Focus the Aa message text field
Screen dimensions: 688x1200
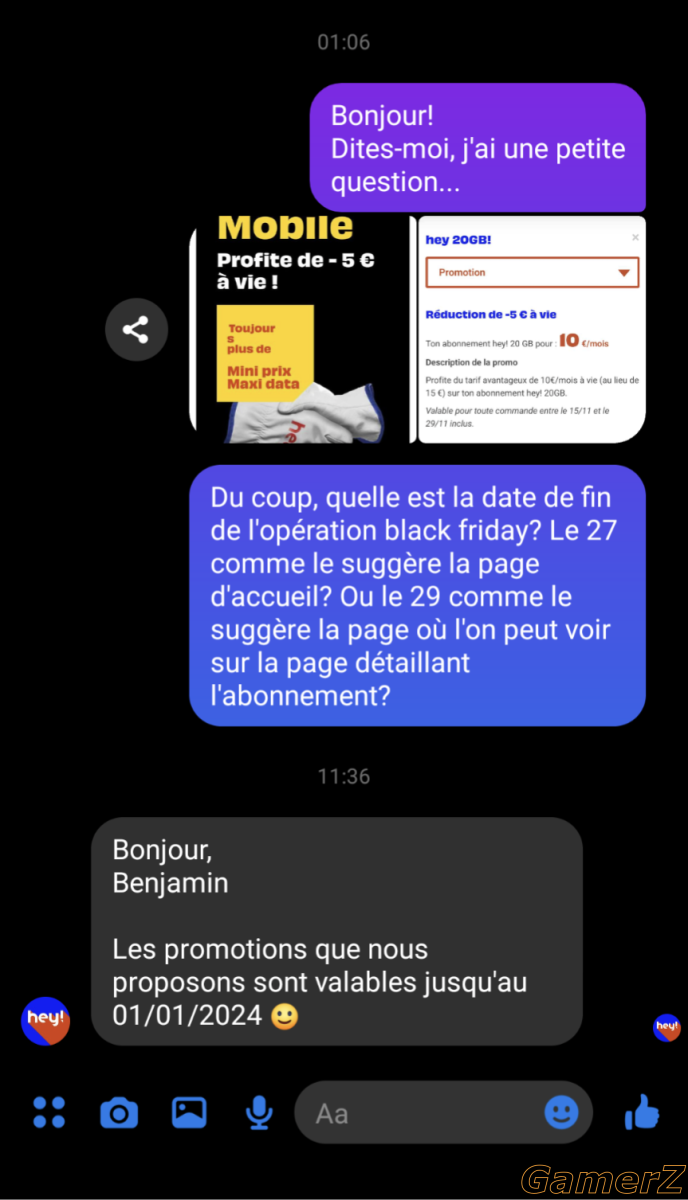pos(420,1112)
